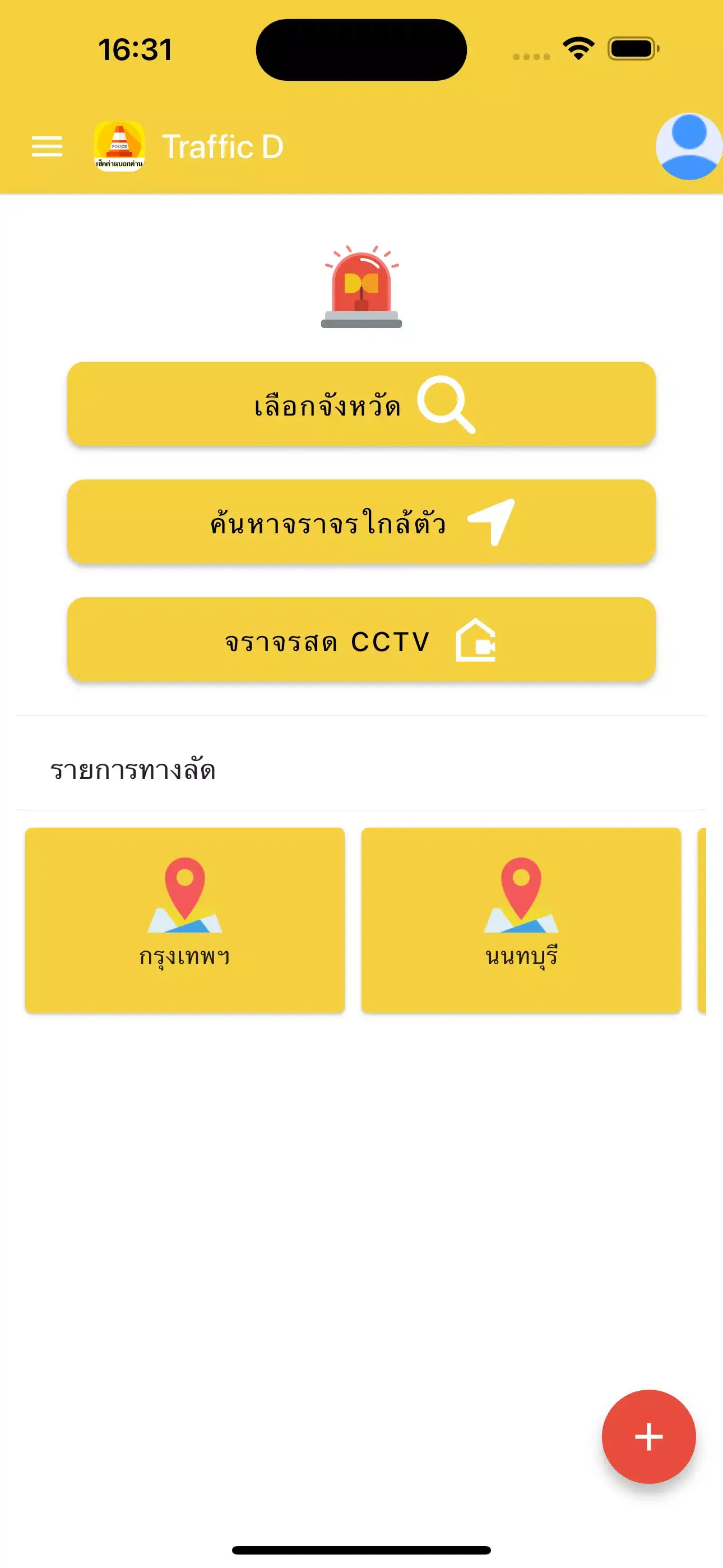723x1568 pixels.
Task: Open the hamburger navigation menu
Action: coord(47,146)
